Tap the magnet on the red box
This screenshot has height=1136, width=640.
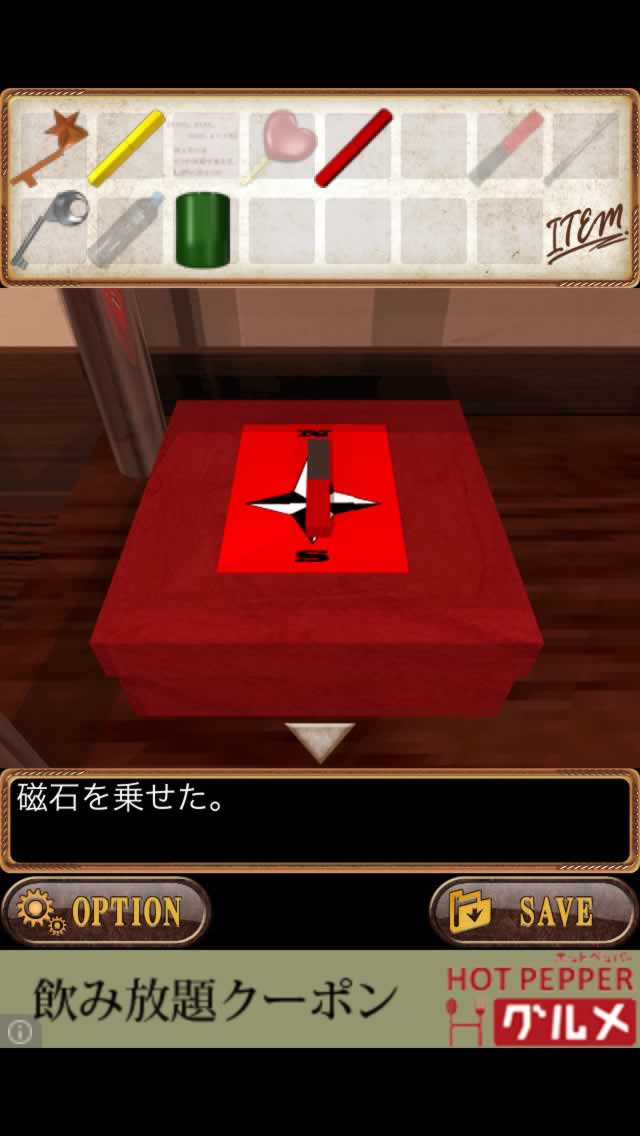point(320,489)
